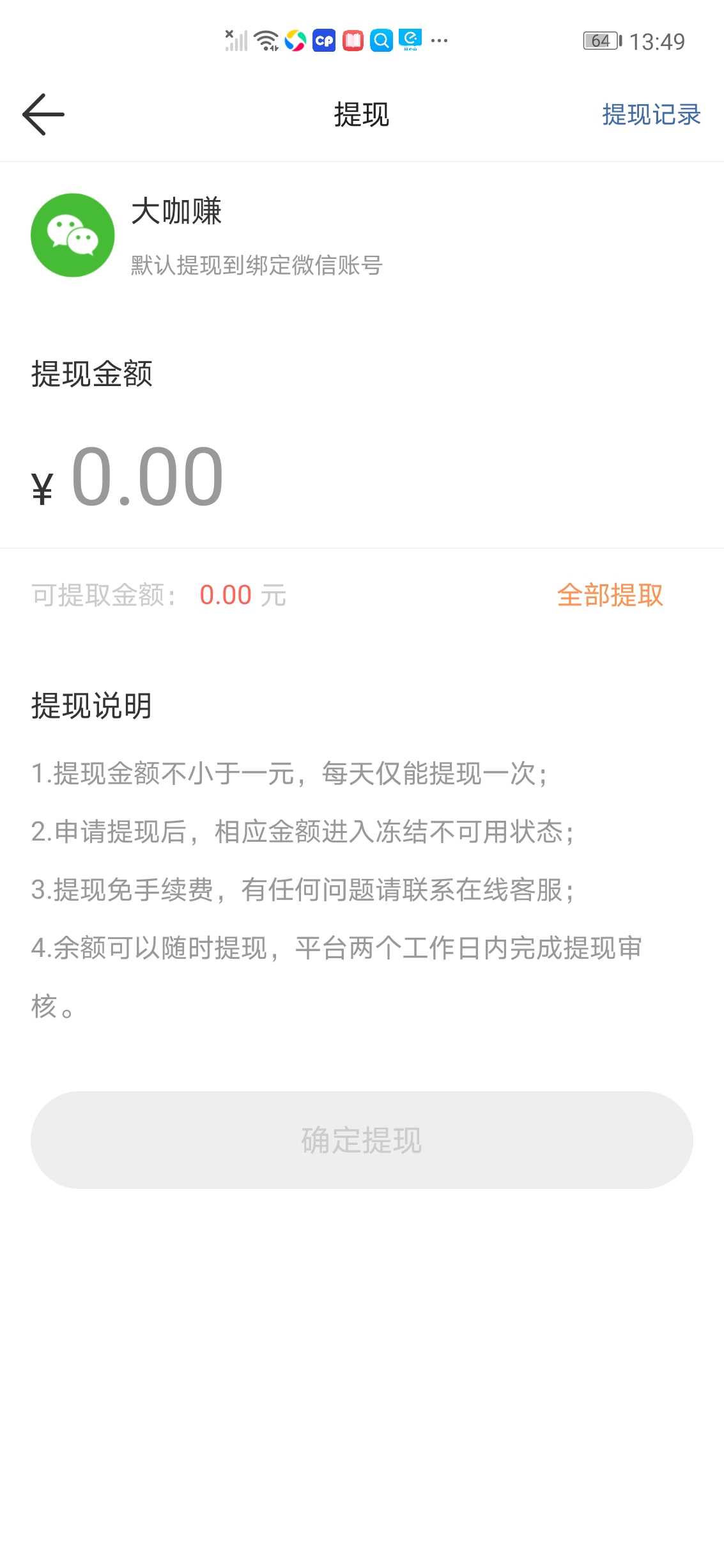Tap 全部提取 to withdraw all
The image size is (724, 1568).
point(610,596)
